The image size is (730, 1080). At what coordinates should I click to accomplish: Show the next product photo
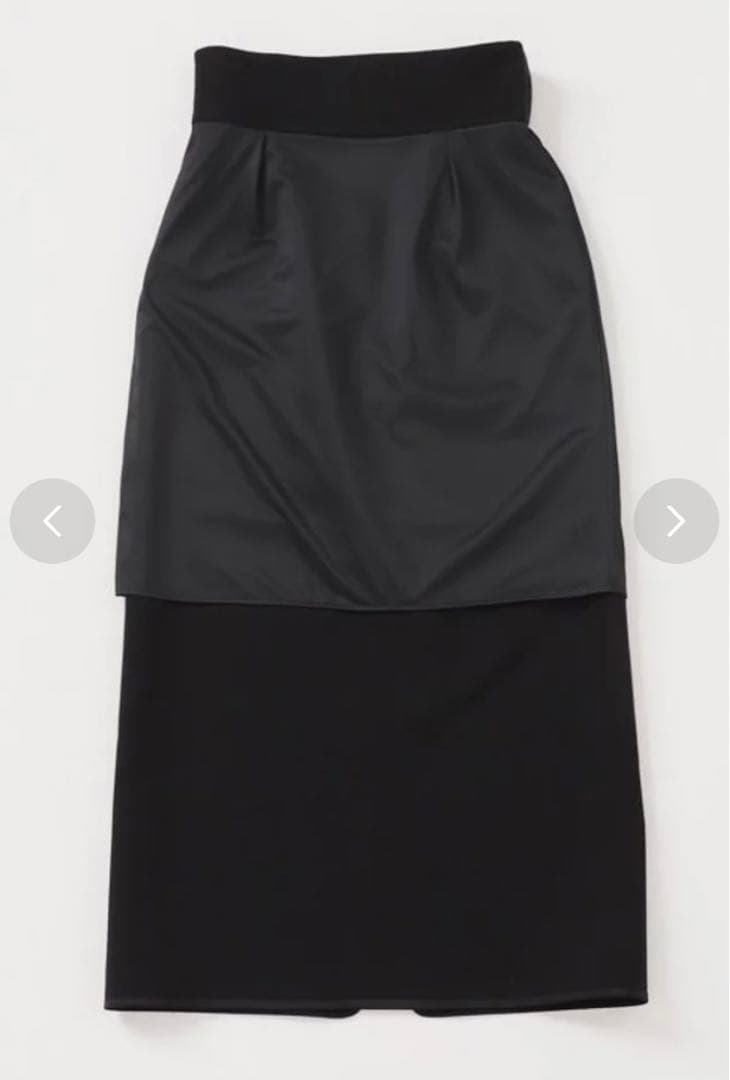[x=676, y=521]
